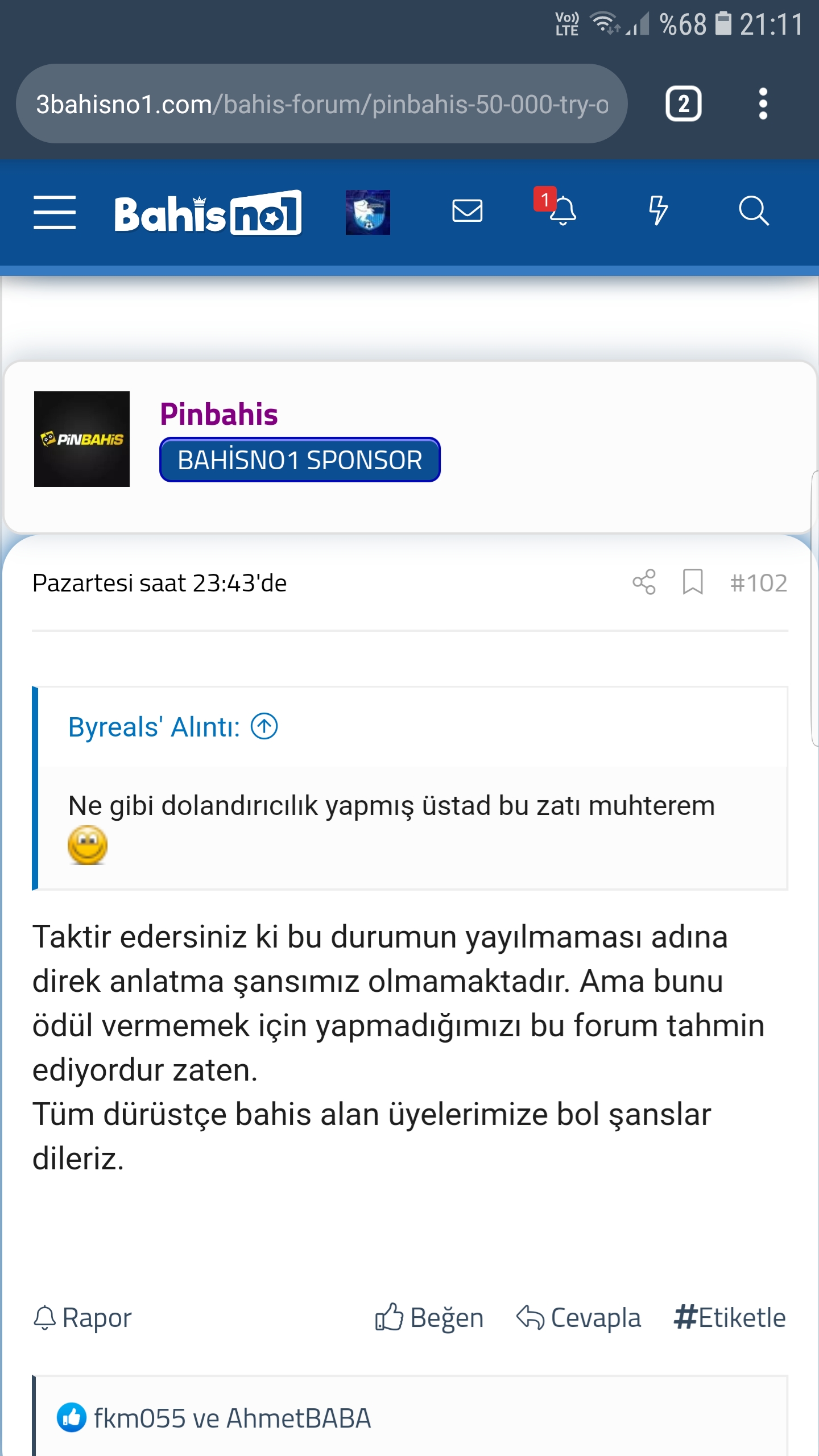The height and width of the screenshot is (1456, 819).
Task: Tap the Bahisno1 logo
Action: (208, 213)
